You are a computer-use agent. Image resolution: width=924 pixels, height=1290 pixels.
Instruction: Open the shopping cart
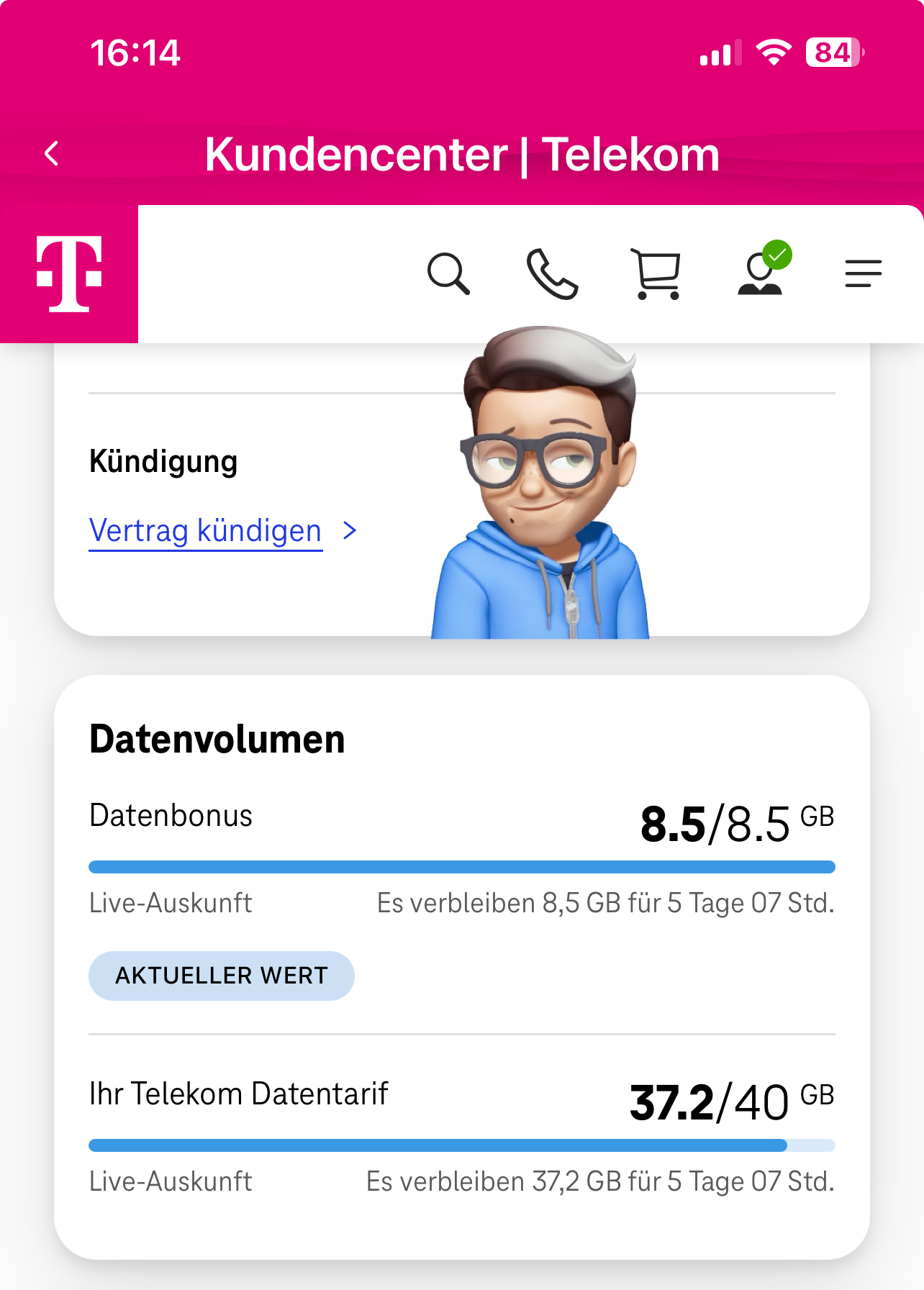[656, 273]
